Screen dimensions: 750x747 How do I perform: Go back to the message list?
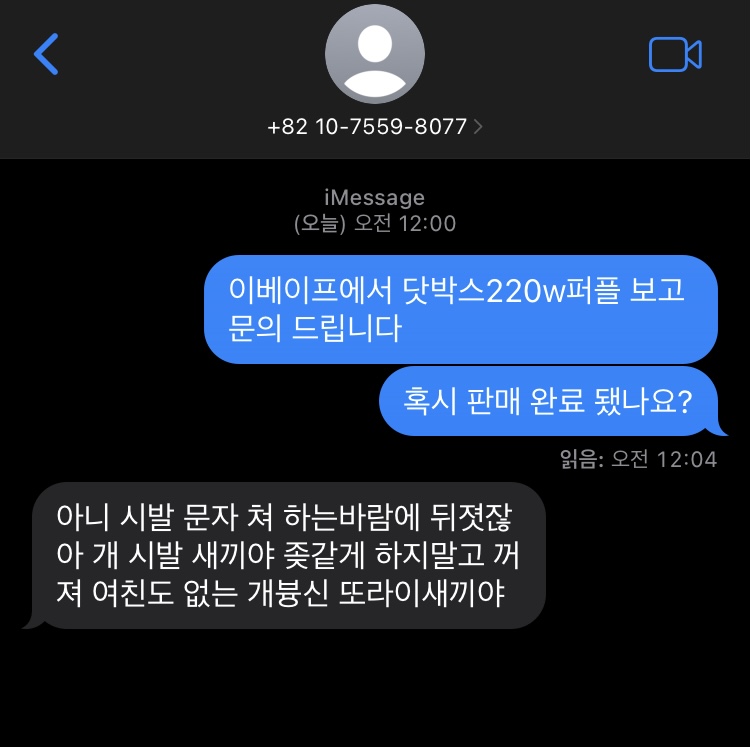(46, 54)
